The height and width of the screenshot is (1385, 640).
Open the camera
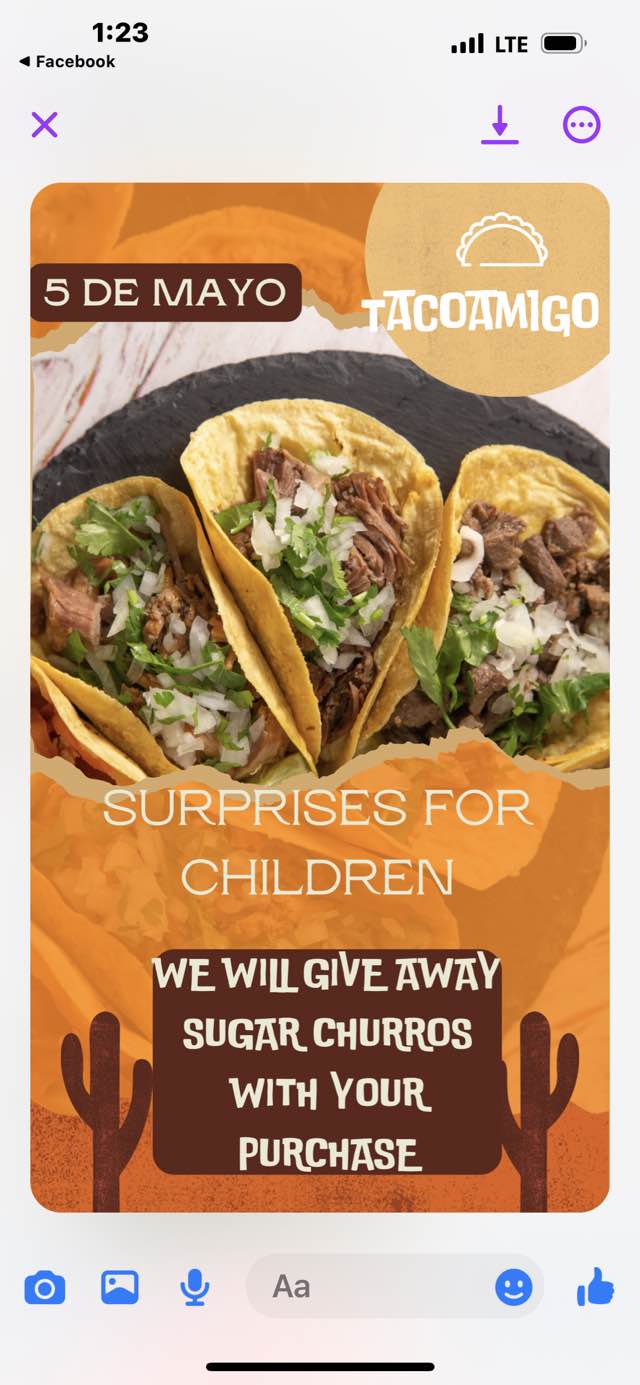click(45, 1287)
